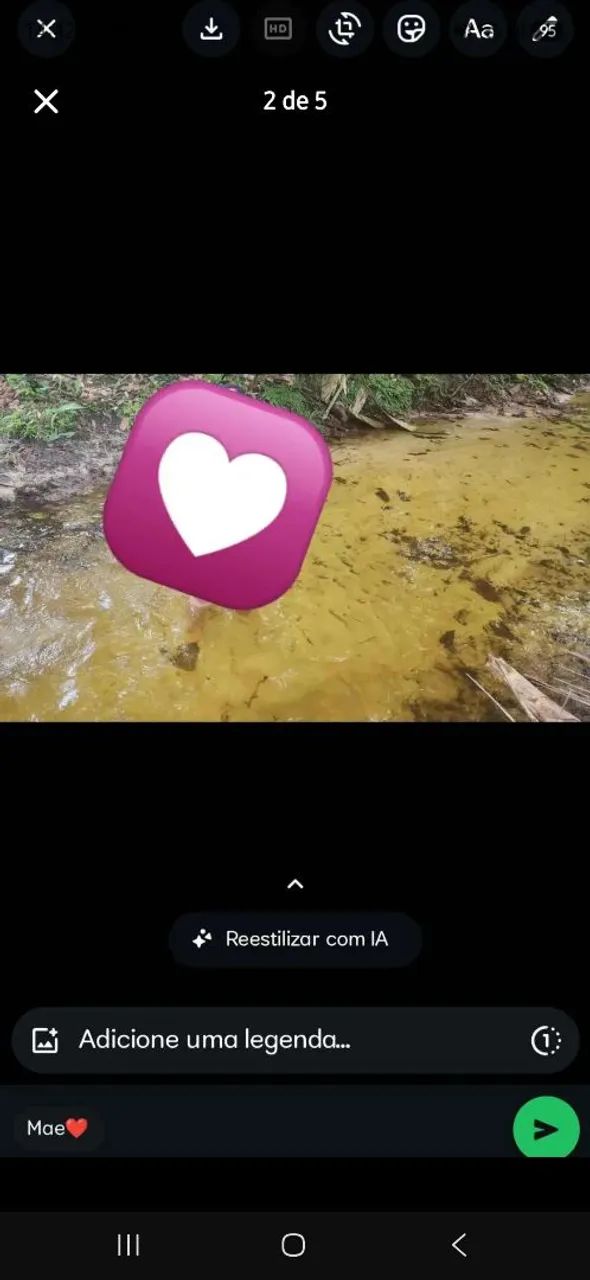Go back using the system back button
The width and height of the screenshot is (590, 1280).
coord(459,1245)
